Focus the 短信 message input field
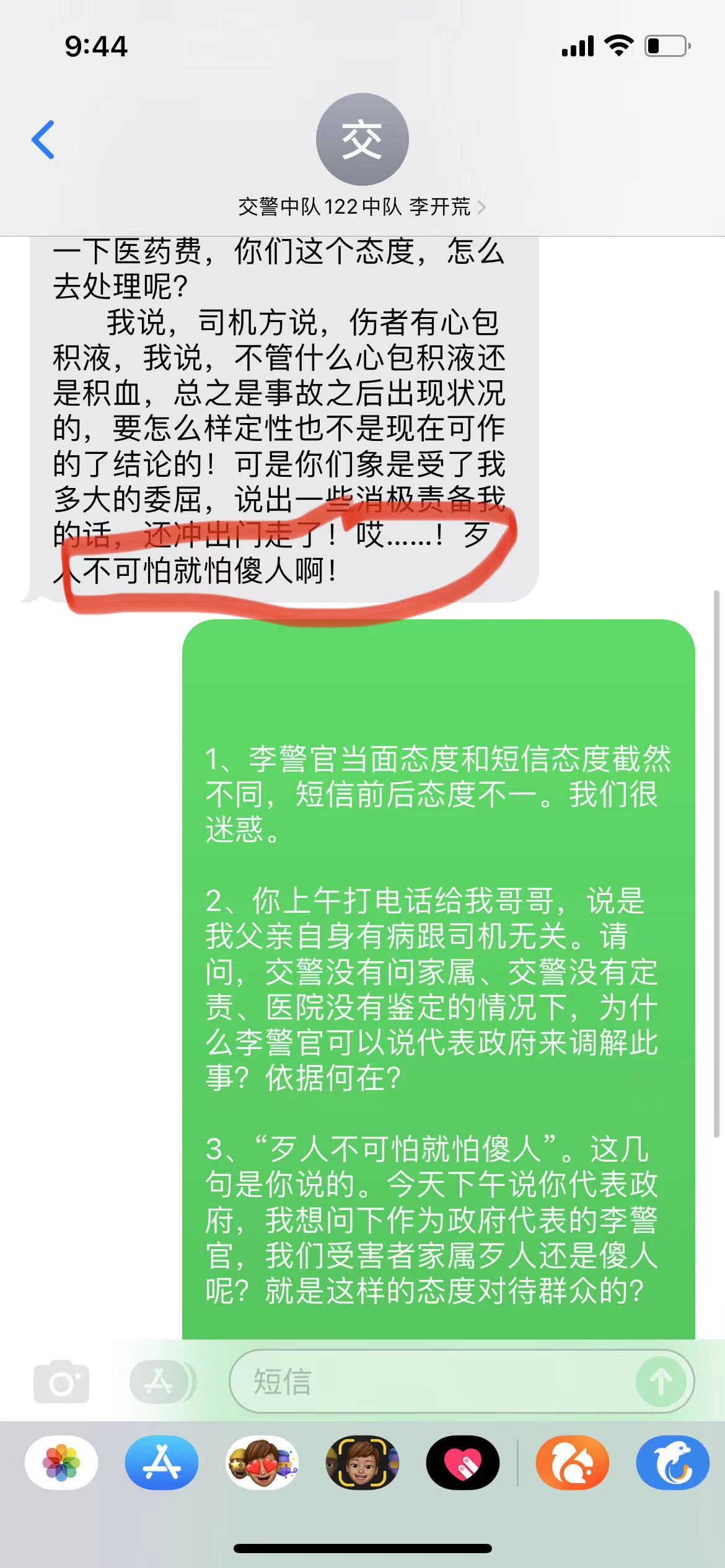The height and width of the screenshot is (1568, 725). click(x=434, y=1382)
